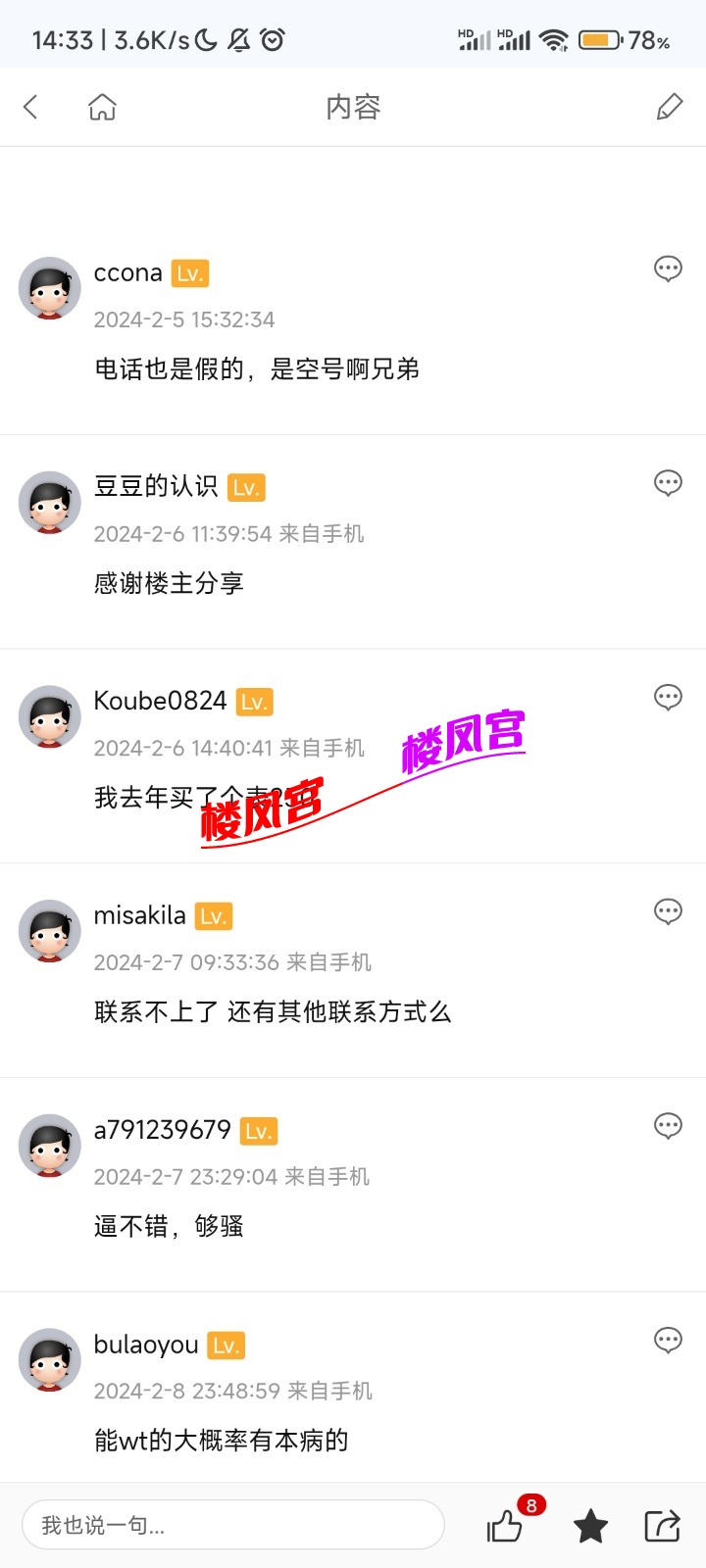Open the reply bubble on Koube0824's comment

click(668, 697)
